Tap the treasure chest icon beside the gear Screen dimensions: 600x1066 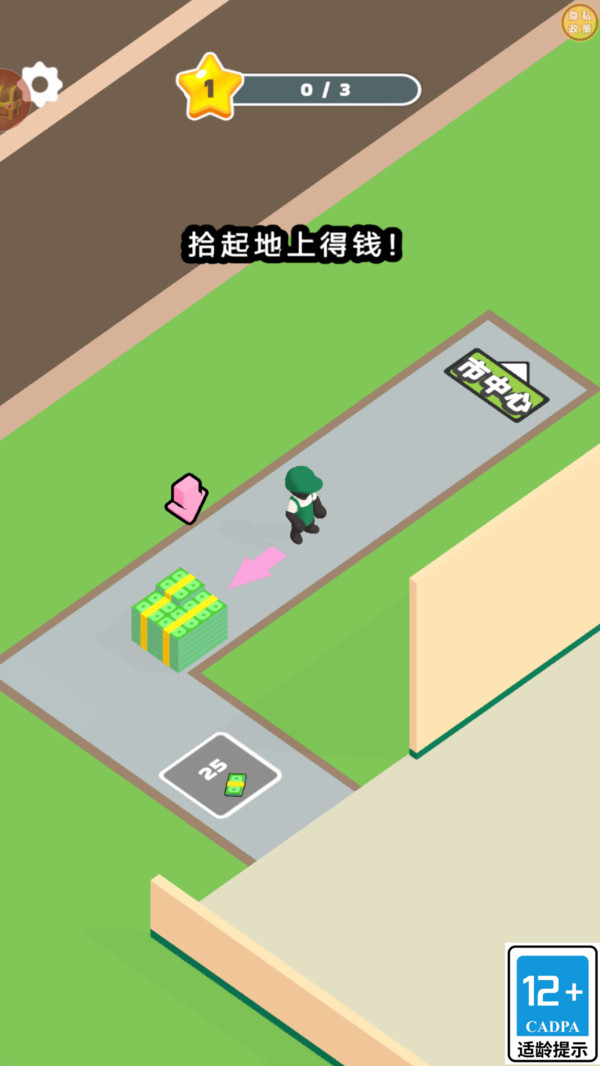tap(11, 100)
